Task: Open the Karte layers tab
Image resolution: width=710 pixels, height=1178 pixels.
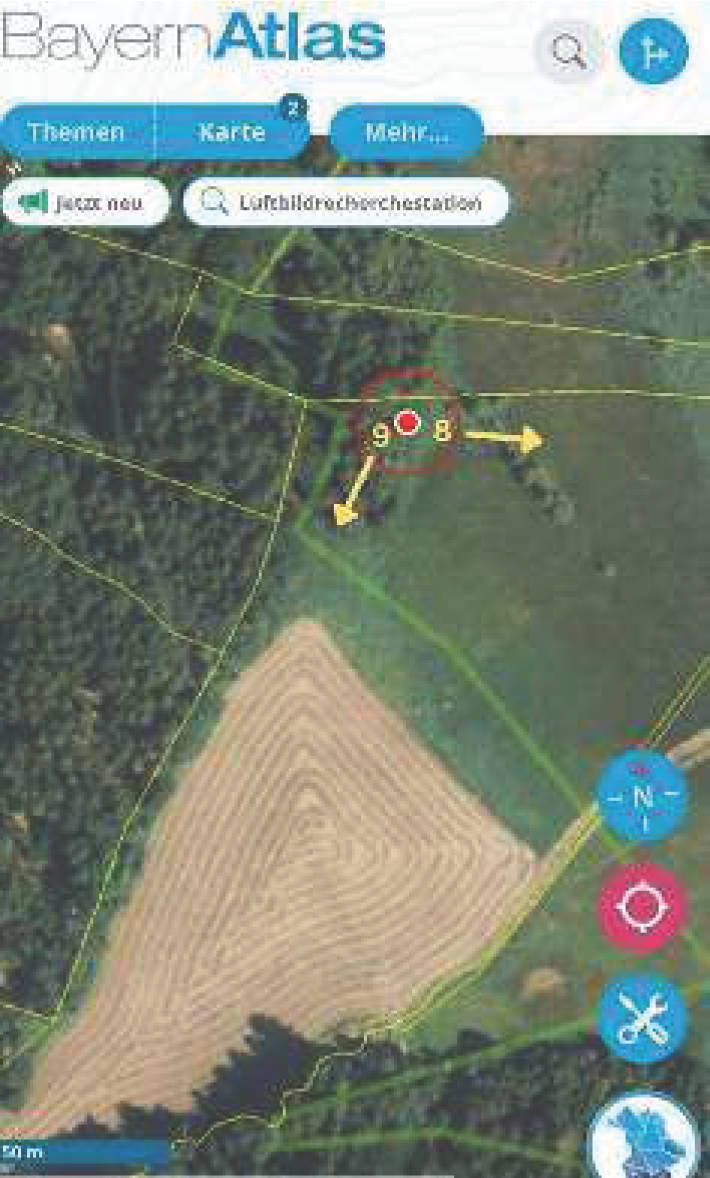Action: (x=232, y=132)
